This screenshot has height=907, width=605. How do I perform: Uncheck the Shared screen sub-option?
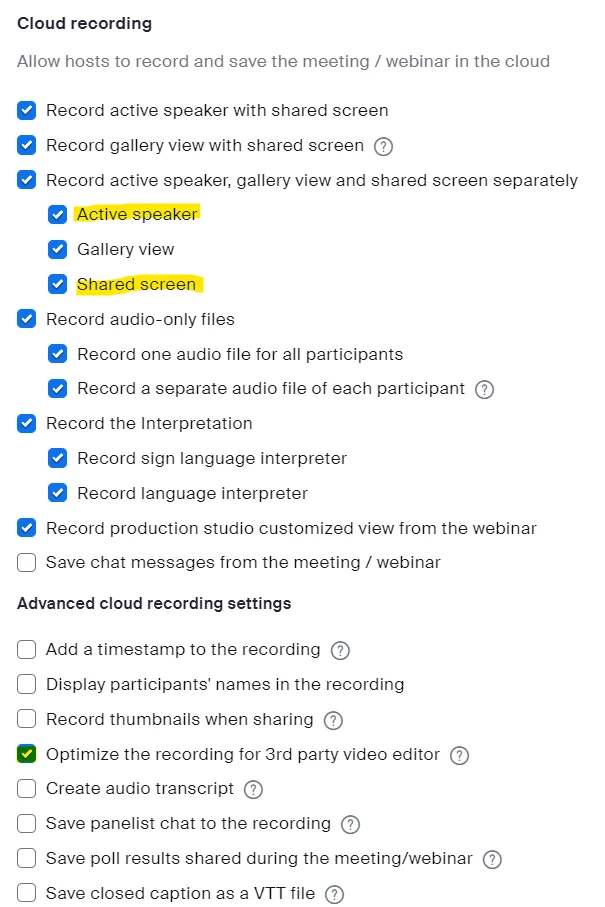click(58, 285)
